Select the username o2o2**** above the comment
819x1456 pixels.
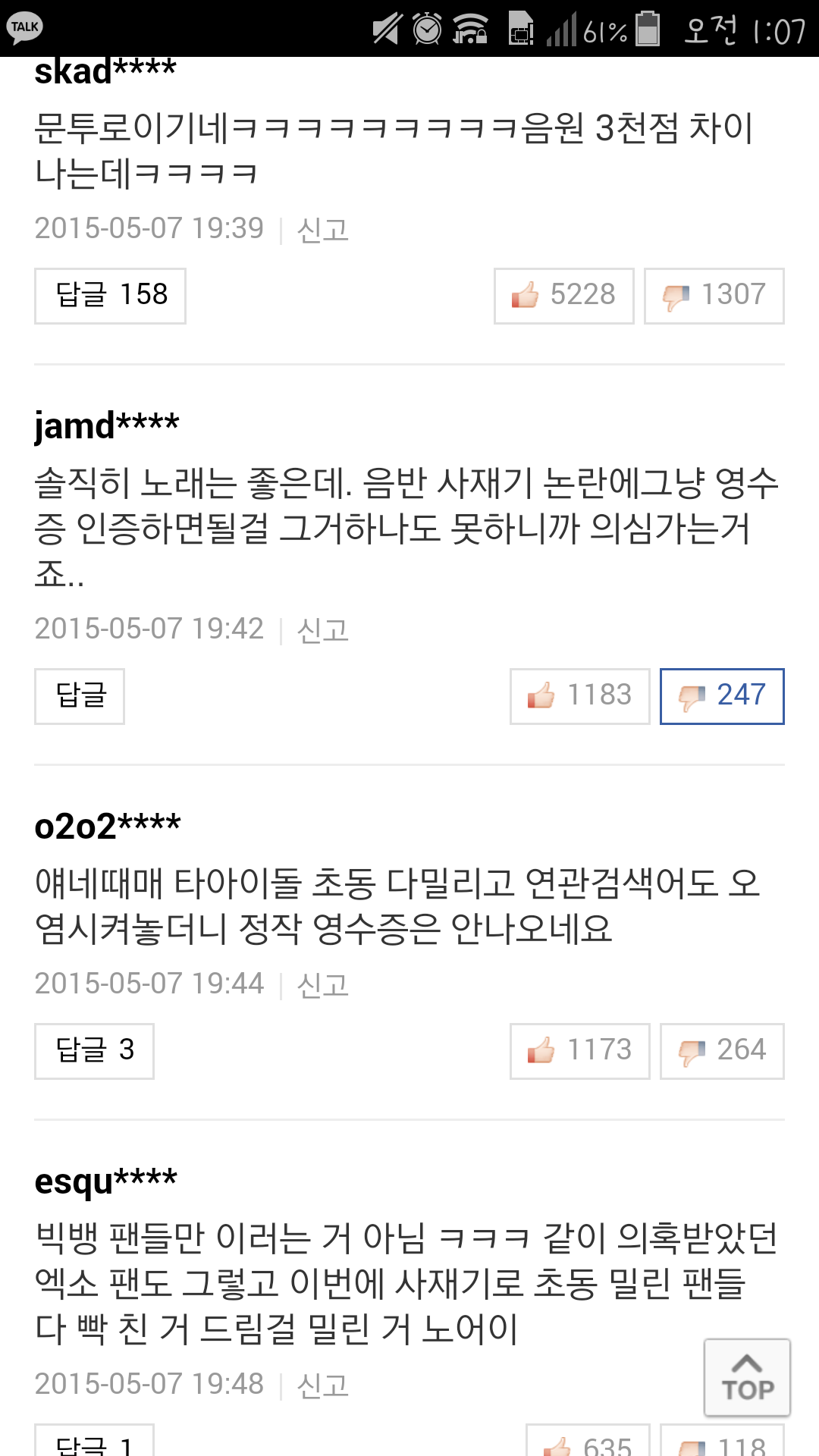[x=108, y=823]
